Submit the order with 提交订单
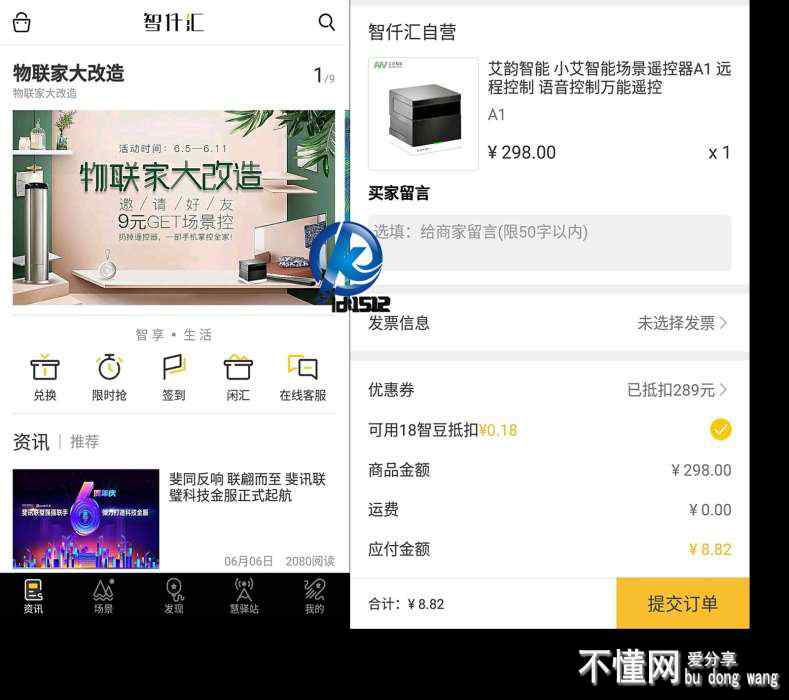The height and width of the screenshot is (700, 789). [x=682, y=603]
